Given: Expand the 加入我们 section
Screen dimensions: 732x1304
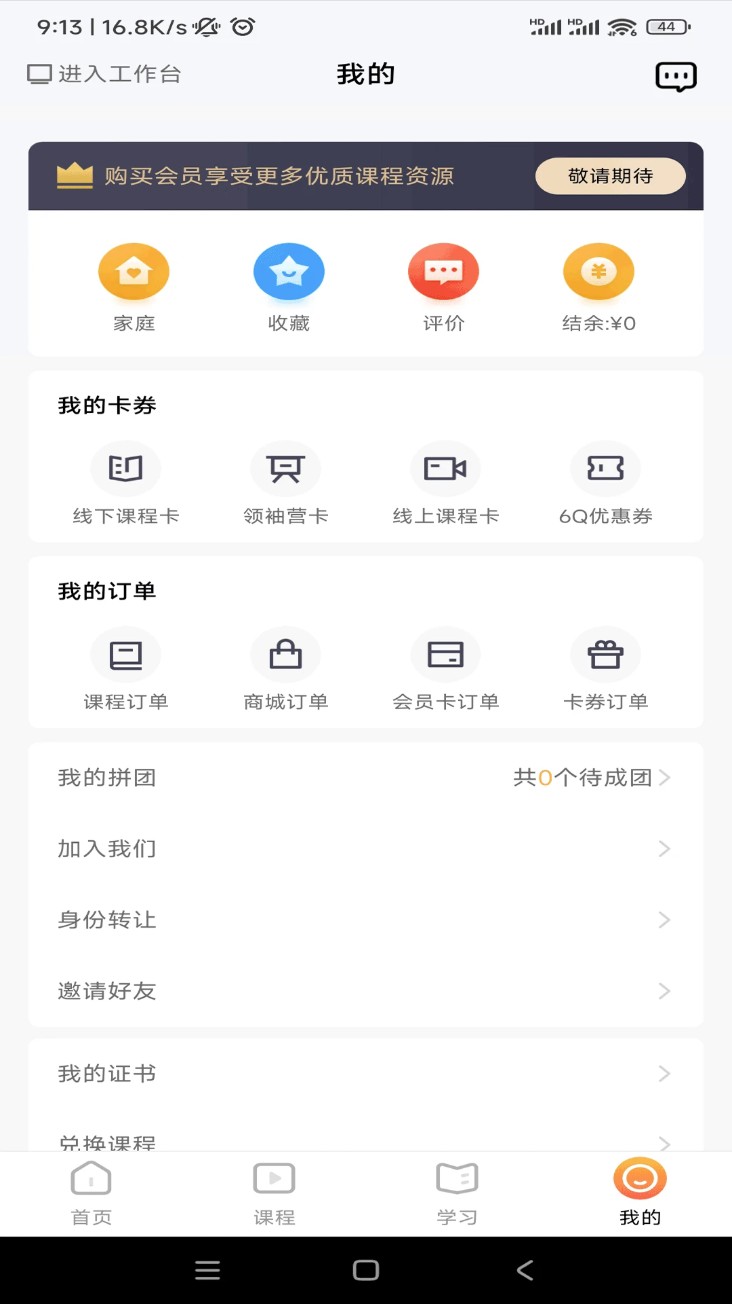Looking at the screenshot, I should click(x=664, y=848).
